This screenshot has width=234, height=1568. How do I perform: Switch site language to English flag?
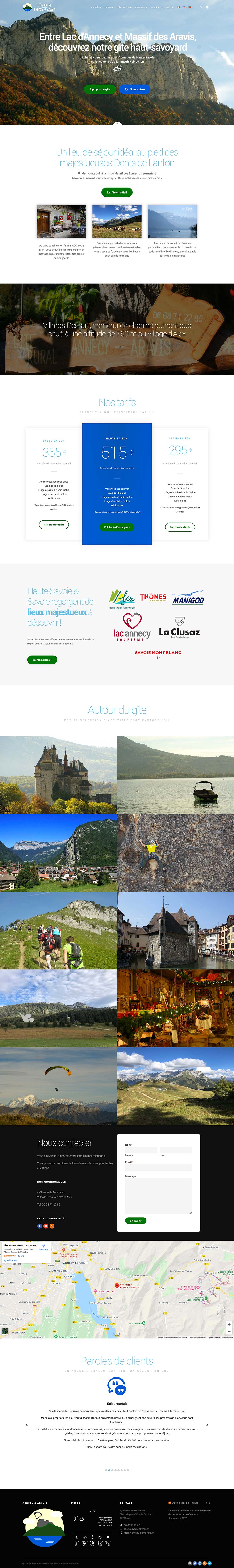pyautogui.click(x=184, y=7)
